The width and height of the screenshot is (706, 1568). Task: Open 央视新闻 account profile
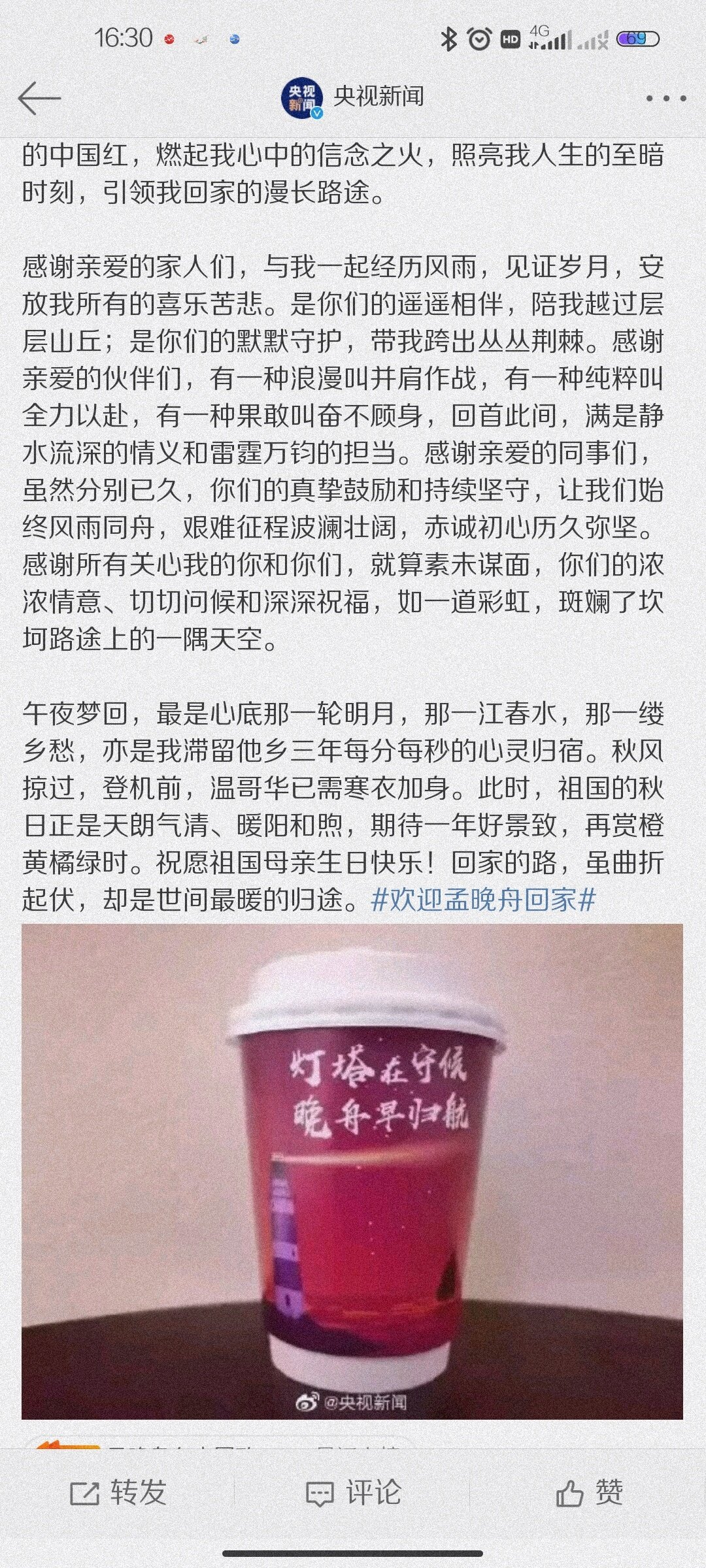pos(354,98)
